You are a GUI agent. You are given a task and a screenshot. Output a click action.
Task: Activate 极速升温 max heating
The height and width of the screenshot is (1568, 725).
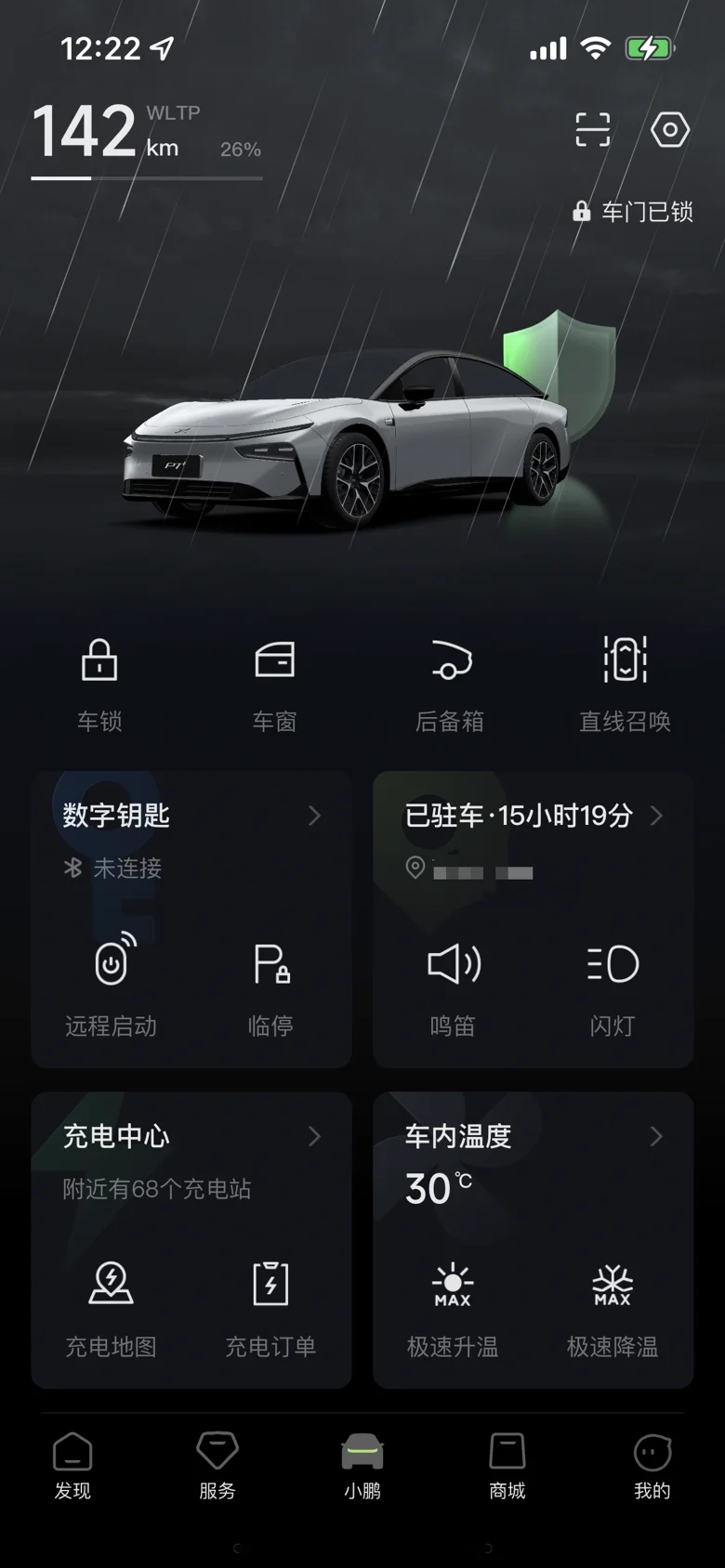pos(453,1308)
